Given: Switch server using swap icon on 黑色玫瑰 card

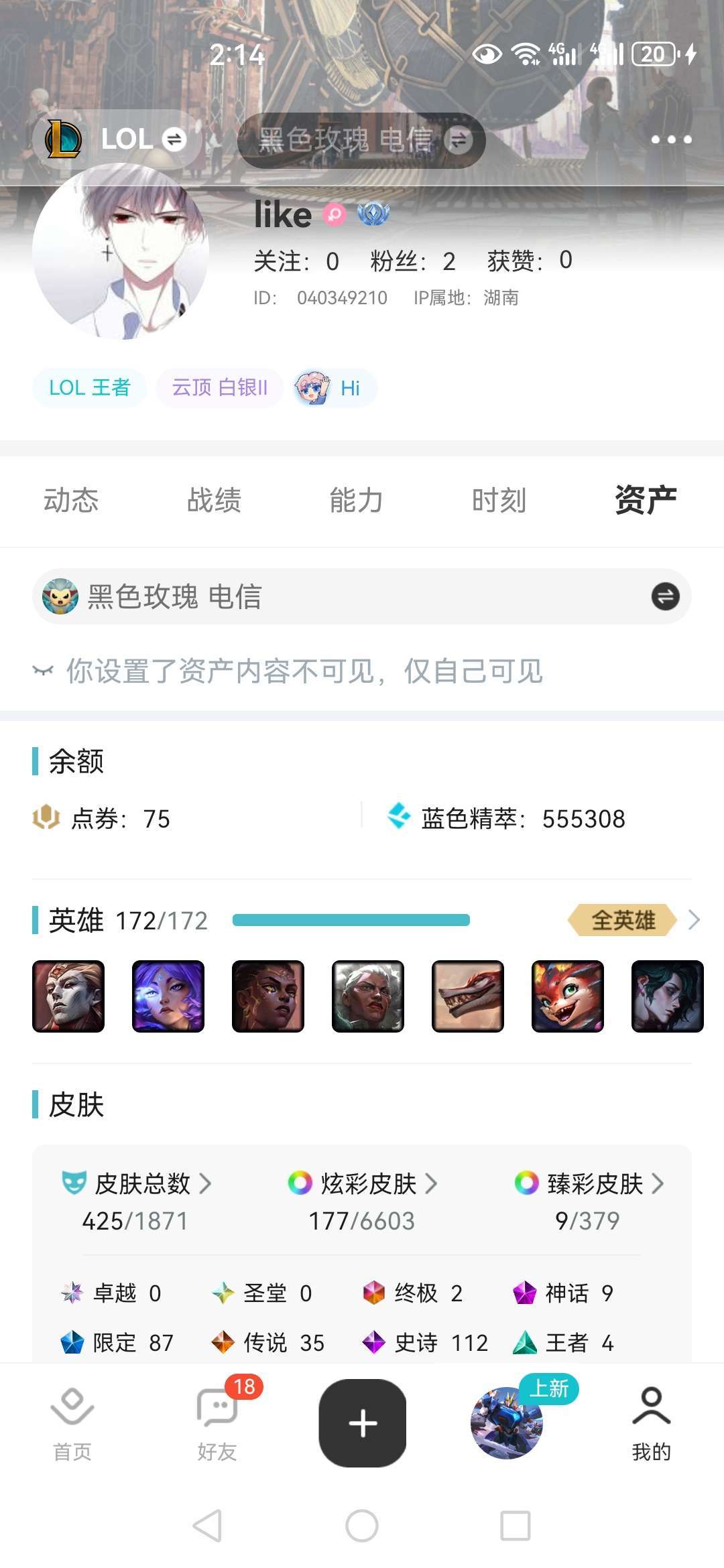Looking at the screenshot, I should [664, 596].
